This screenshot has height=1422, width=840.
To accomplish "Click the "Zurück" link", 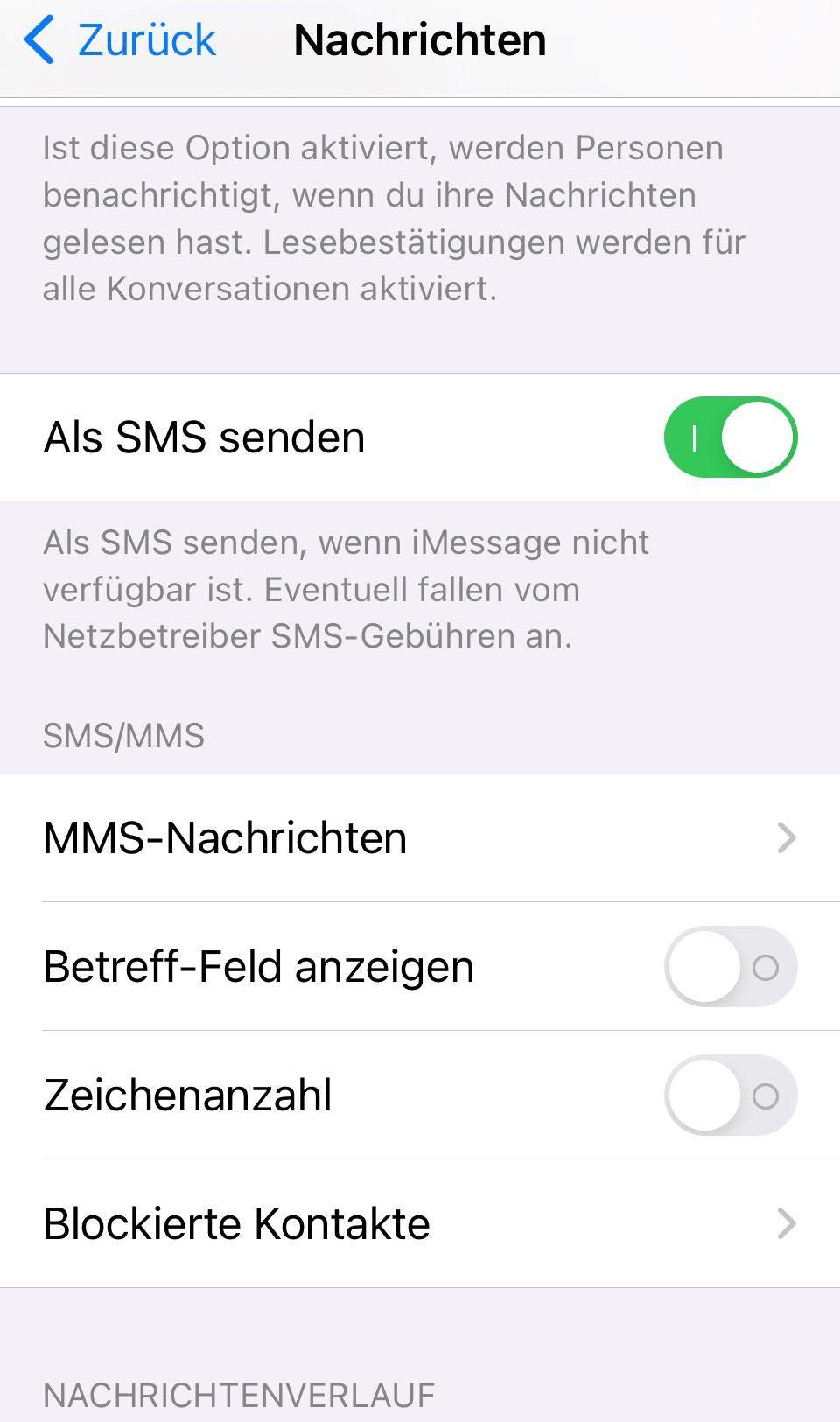I will point(144,39).
